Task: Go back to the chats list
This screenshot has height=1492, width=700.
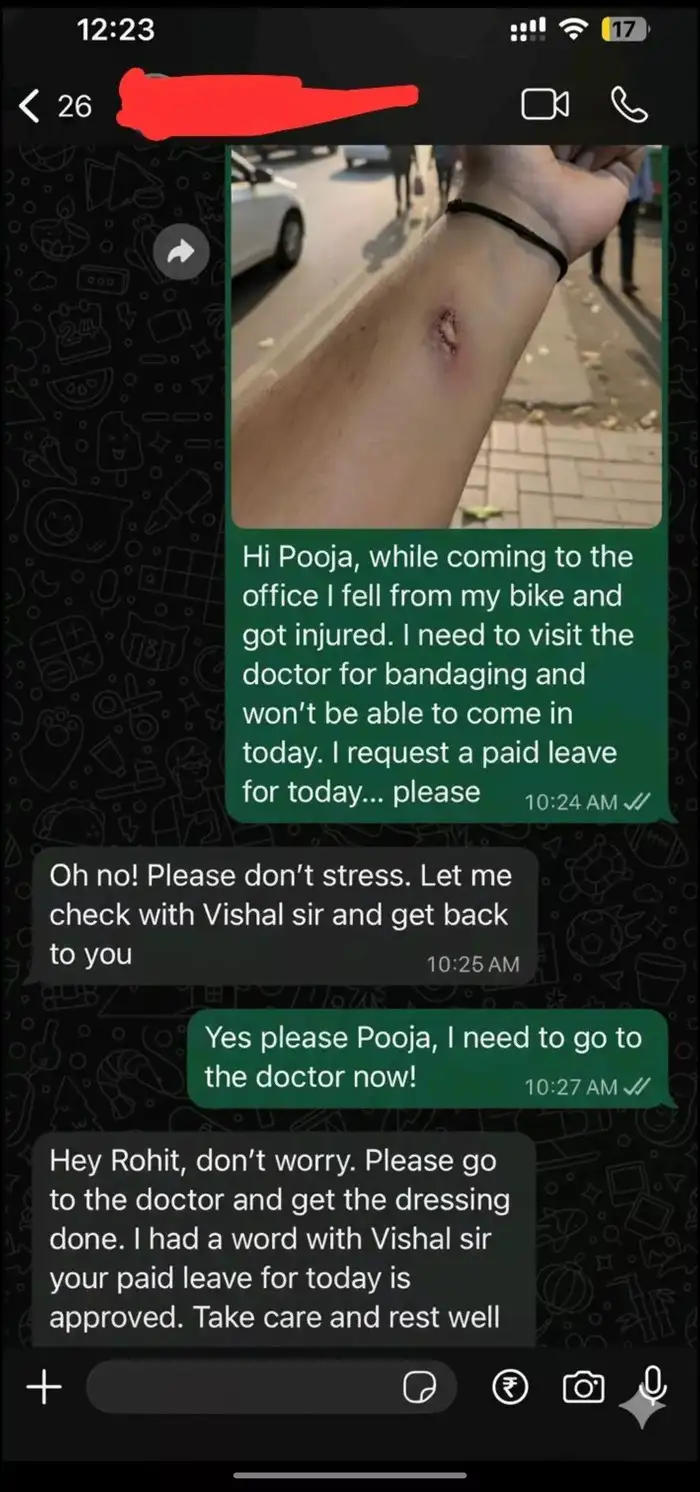Action: click(32, 105)
